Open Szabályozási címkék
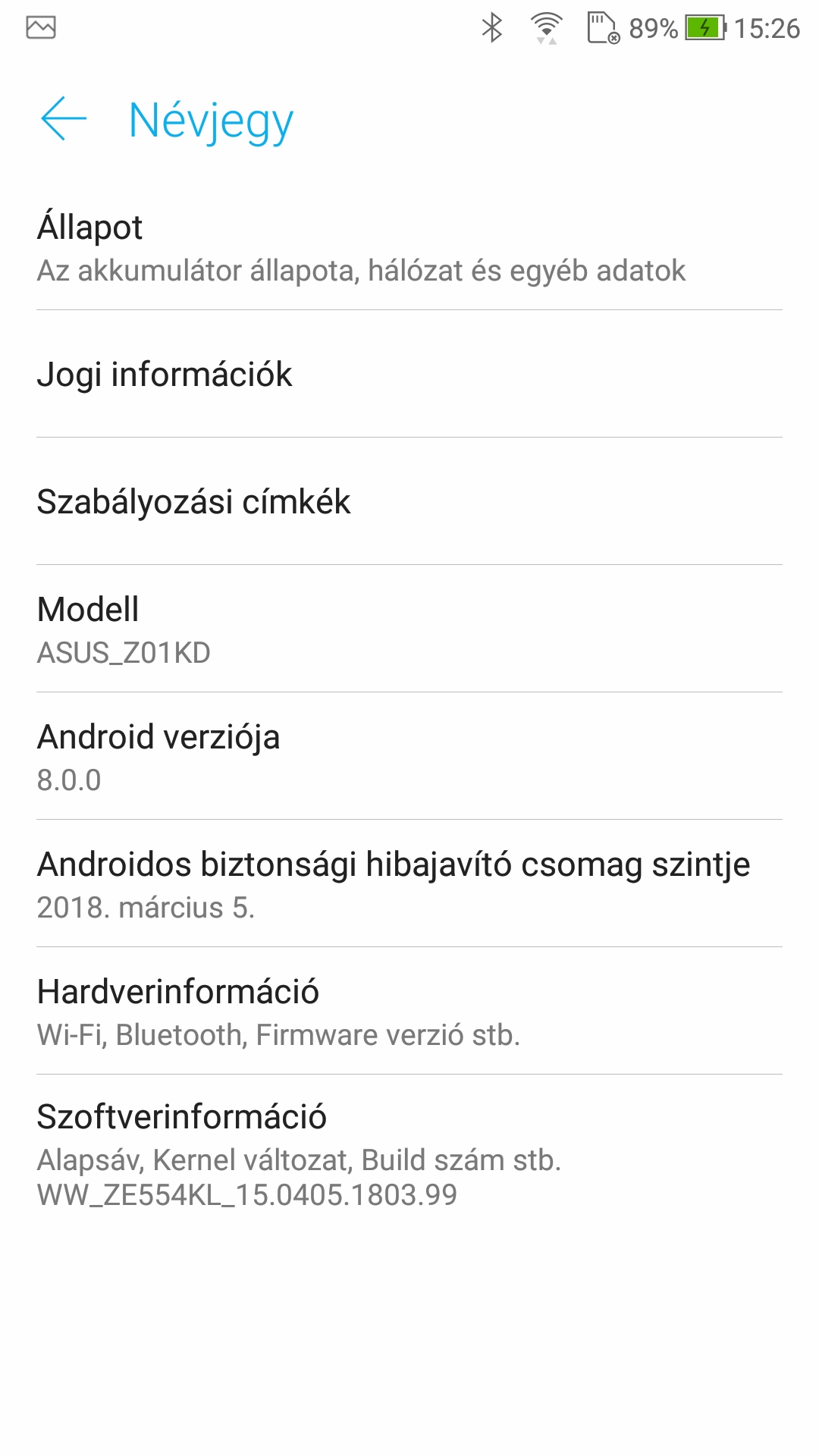 tap(409, 502)
